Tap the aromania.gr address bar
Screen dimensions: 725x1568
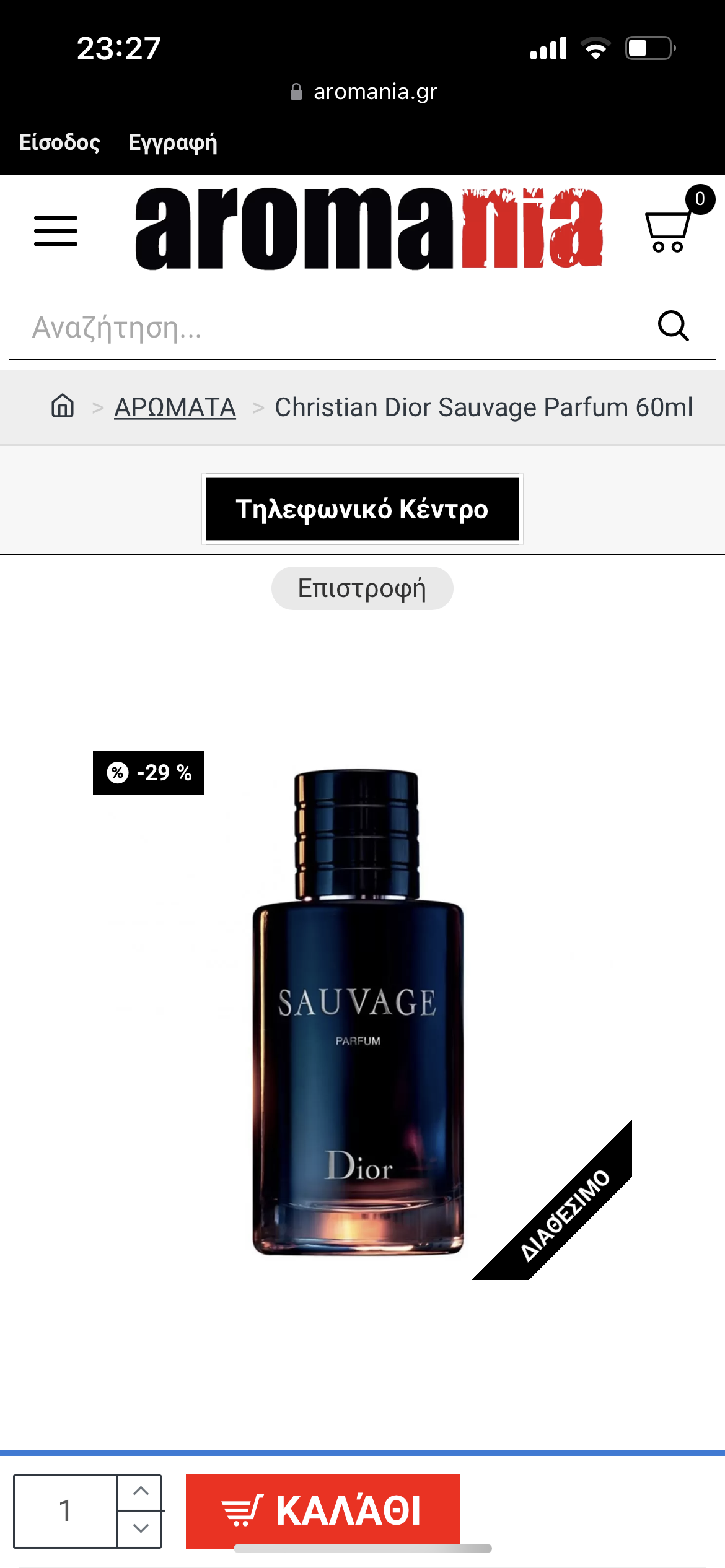[364, 92]
